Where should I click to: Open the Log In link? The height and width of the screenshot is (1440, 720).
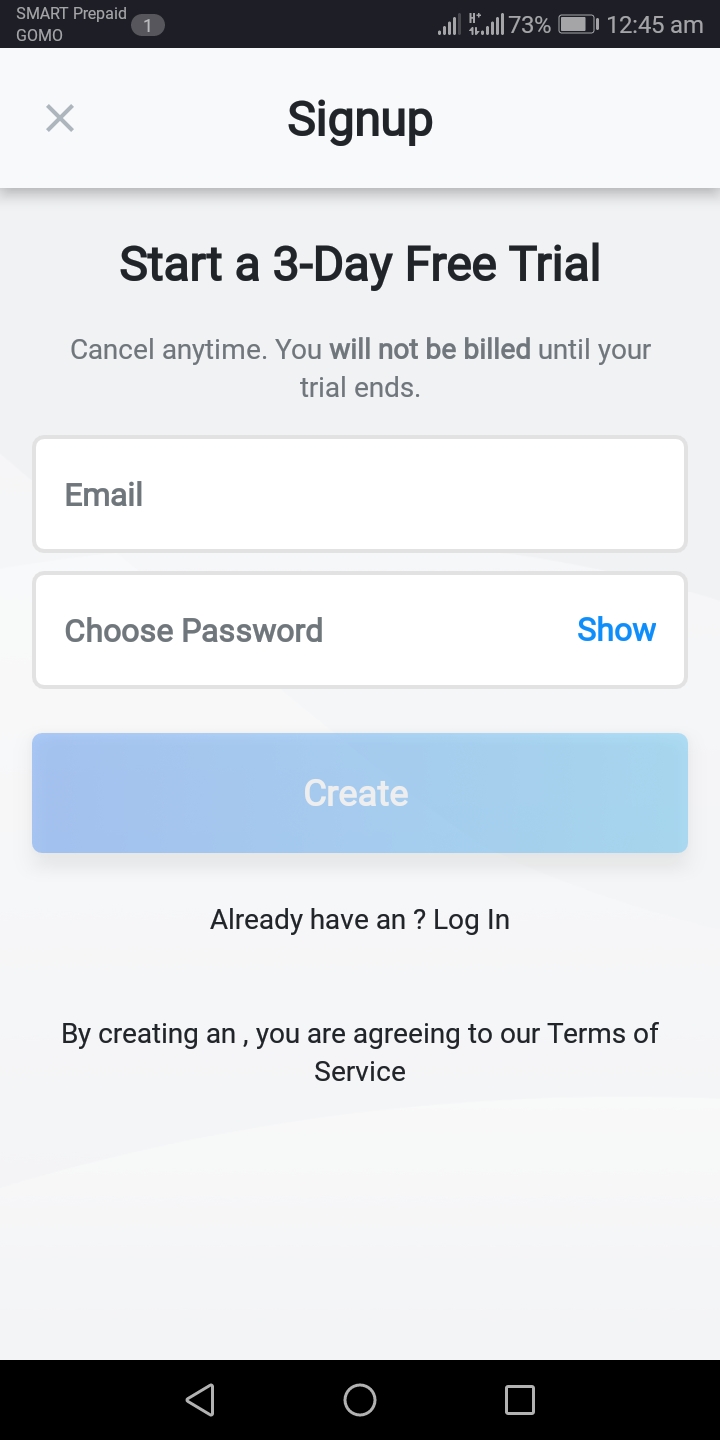[x=471, y=920]
